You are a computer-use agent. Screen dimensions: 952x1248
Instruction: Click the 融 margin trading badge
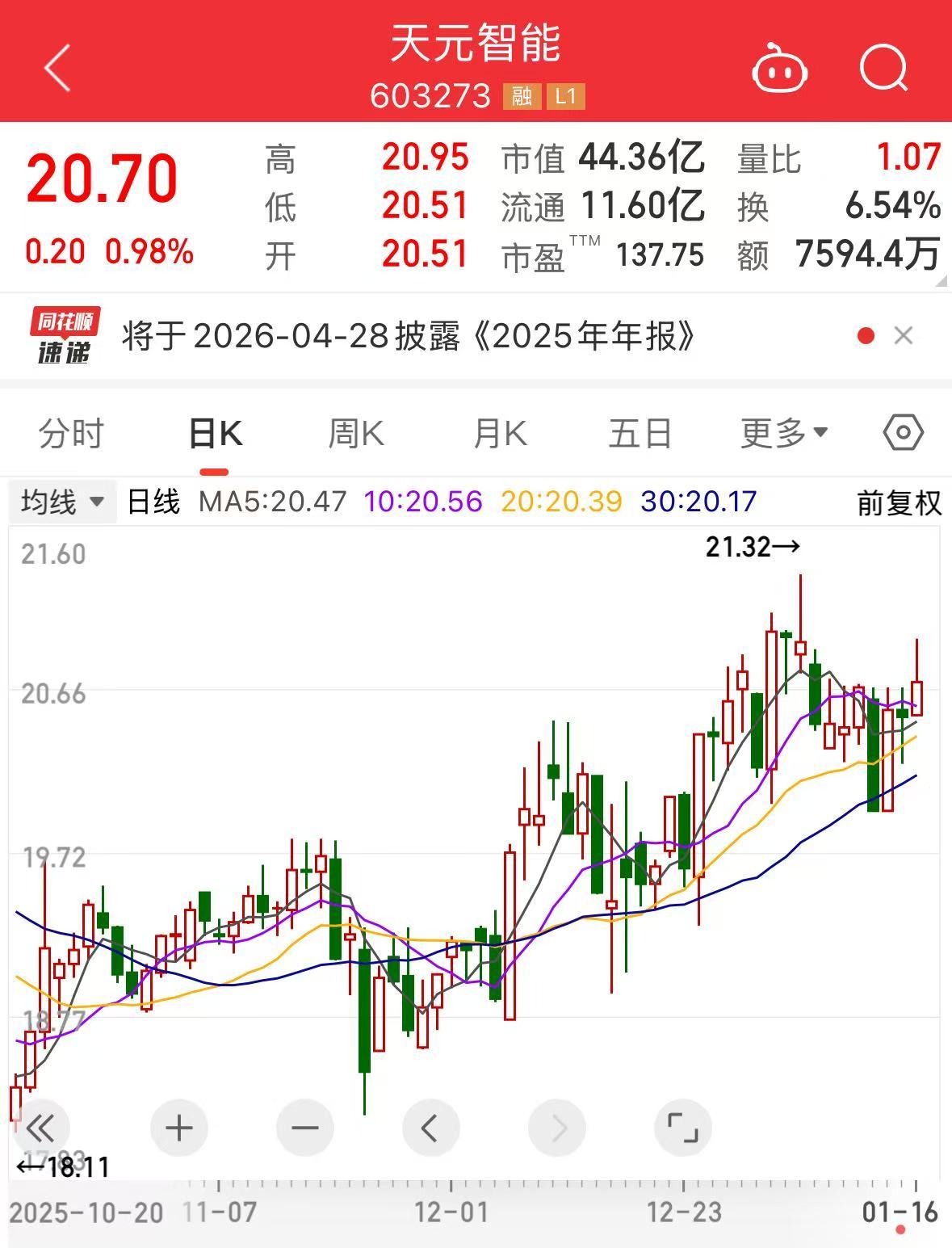pos(521,97)
